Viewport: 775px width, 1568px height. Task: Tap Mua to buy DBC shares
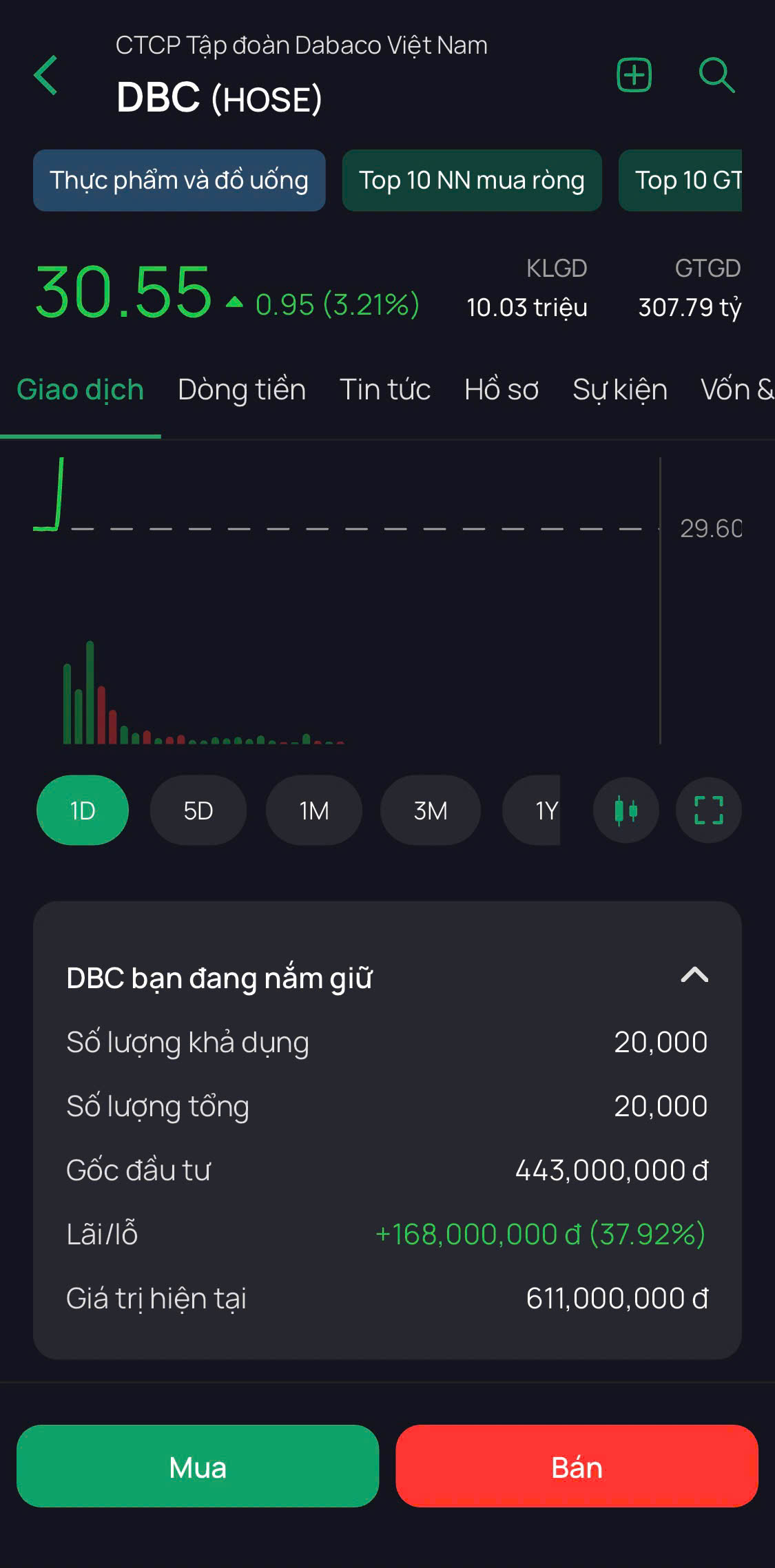[198, 1467]
